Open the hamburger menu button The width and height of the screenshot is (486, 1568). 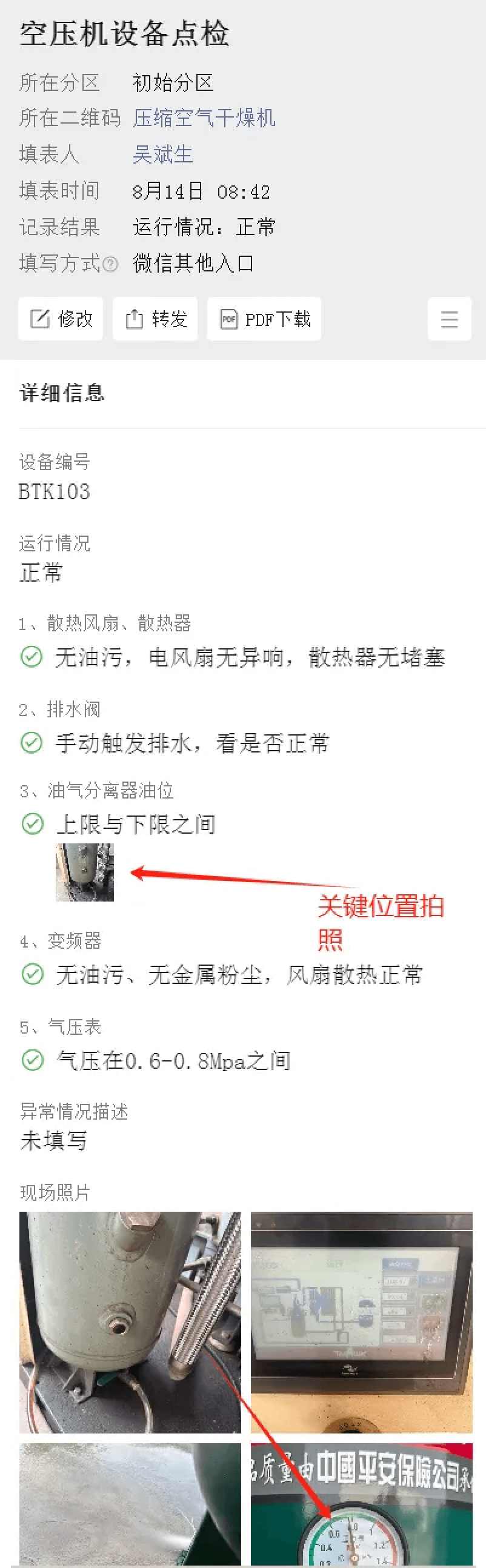click(x=450, y=319)
